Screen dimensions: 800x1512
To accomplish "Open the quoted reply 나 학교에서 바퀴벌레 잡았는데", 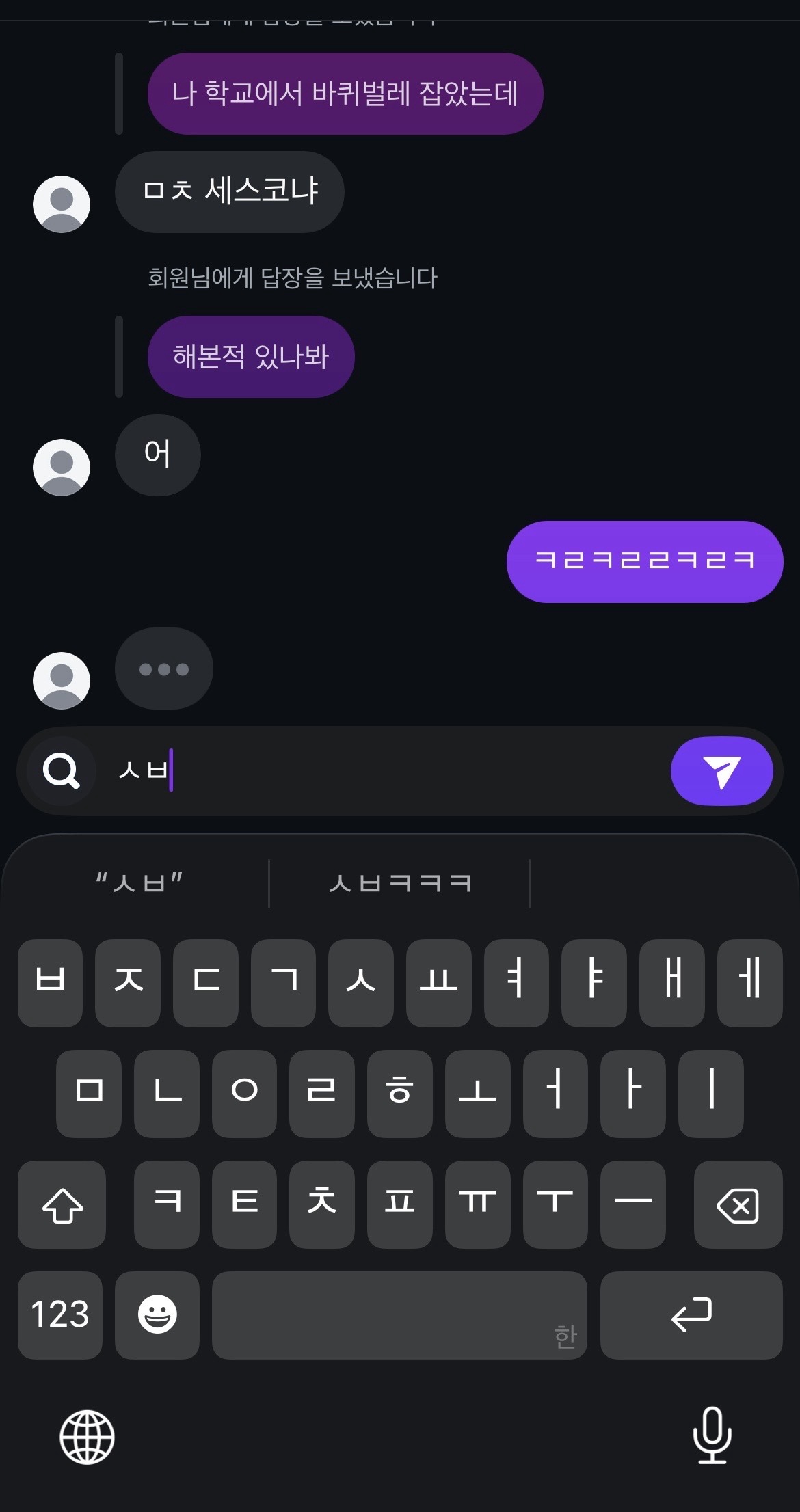I will point(345,94).
